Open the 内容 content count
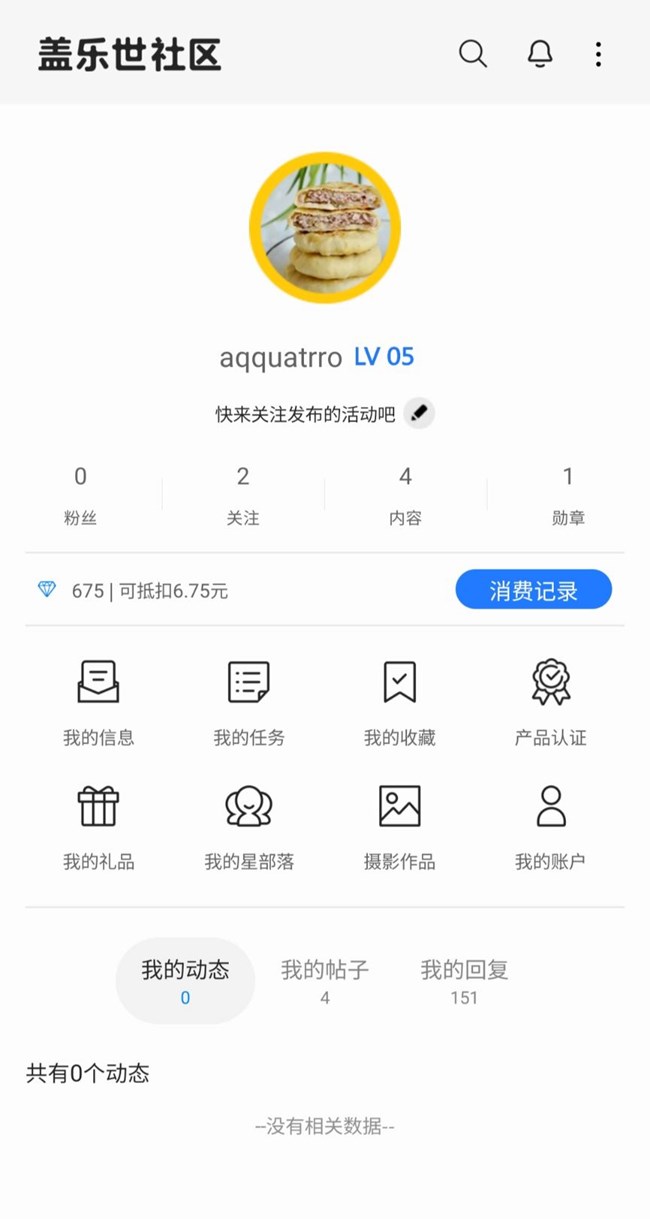The image size is (650, 1219). click(x=405, y=496)
